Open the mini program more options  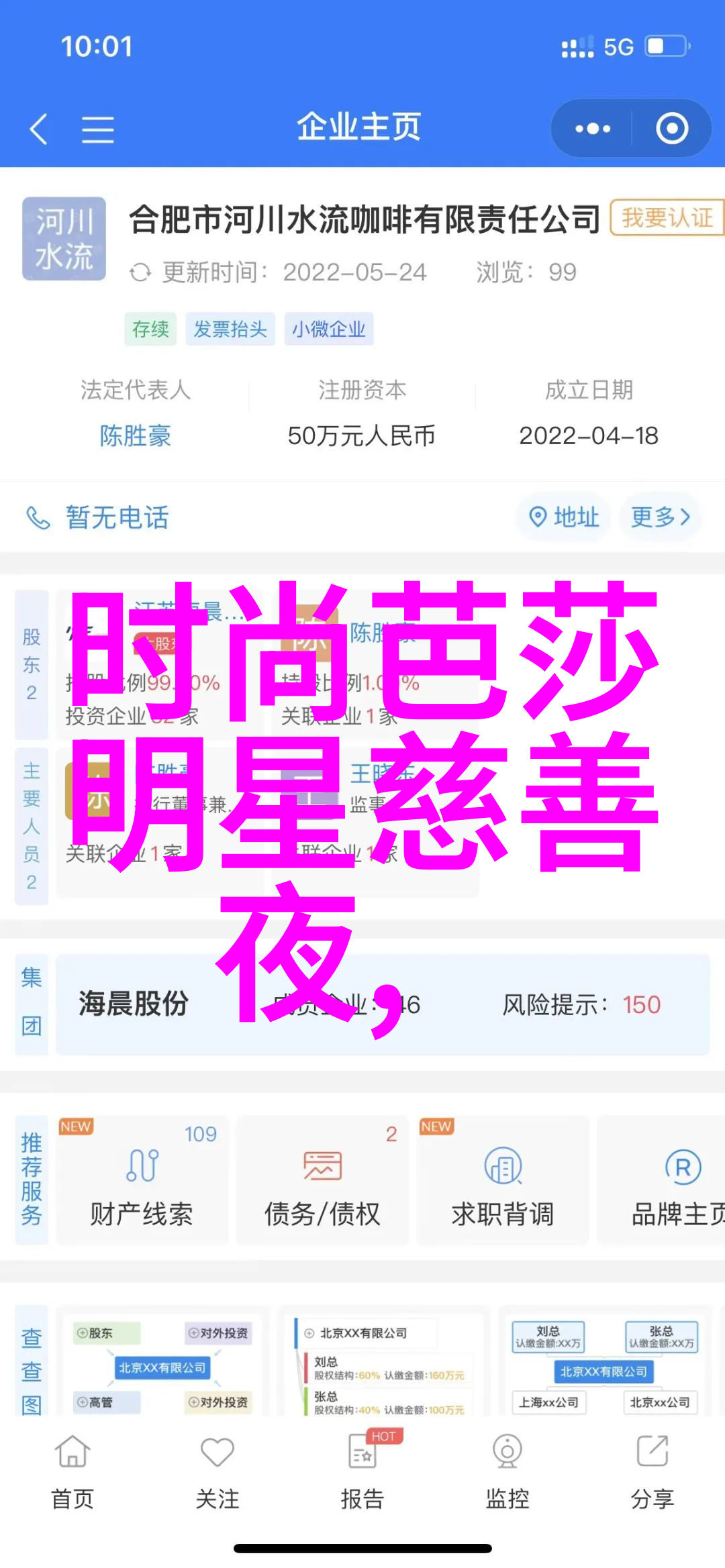592,128
